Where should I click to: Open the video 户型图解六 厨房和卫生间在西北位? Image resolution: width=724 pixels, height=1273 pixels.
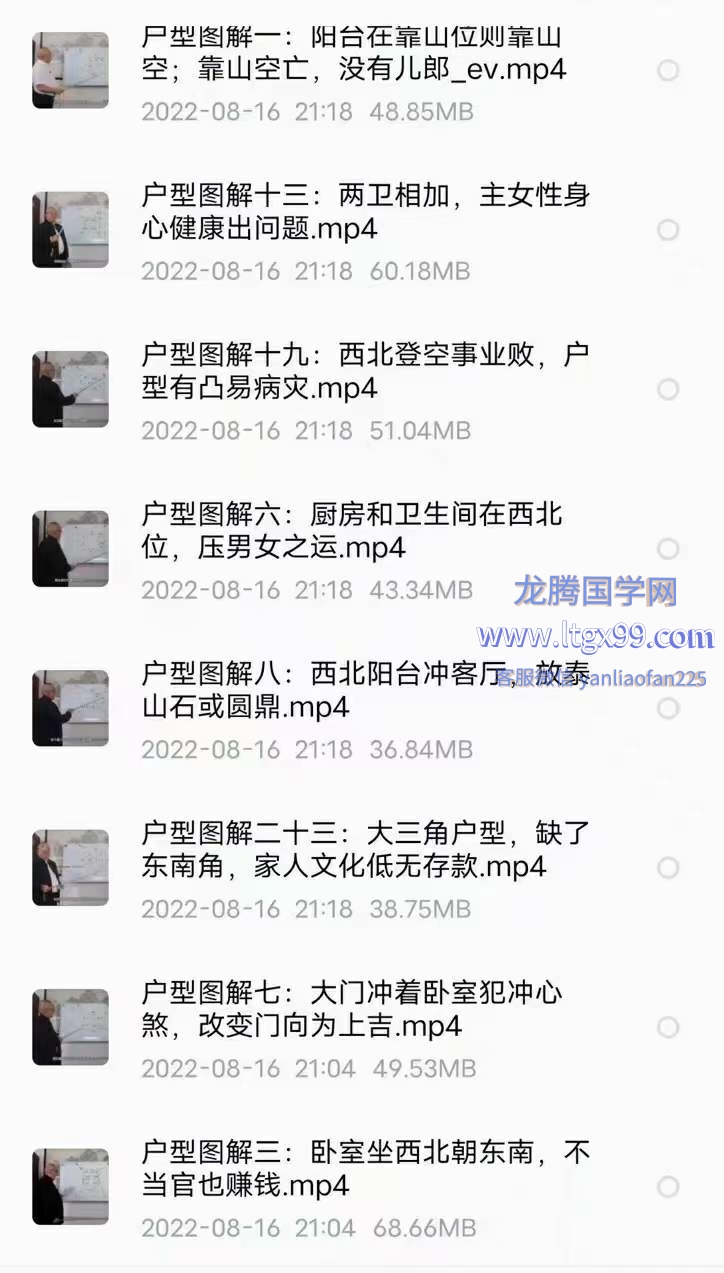352,531
